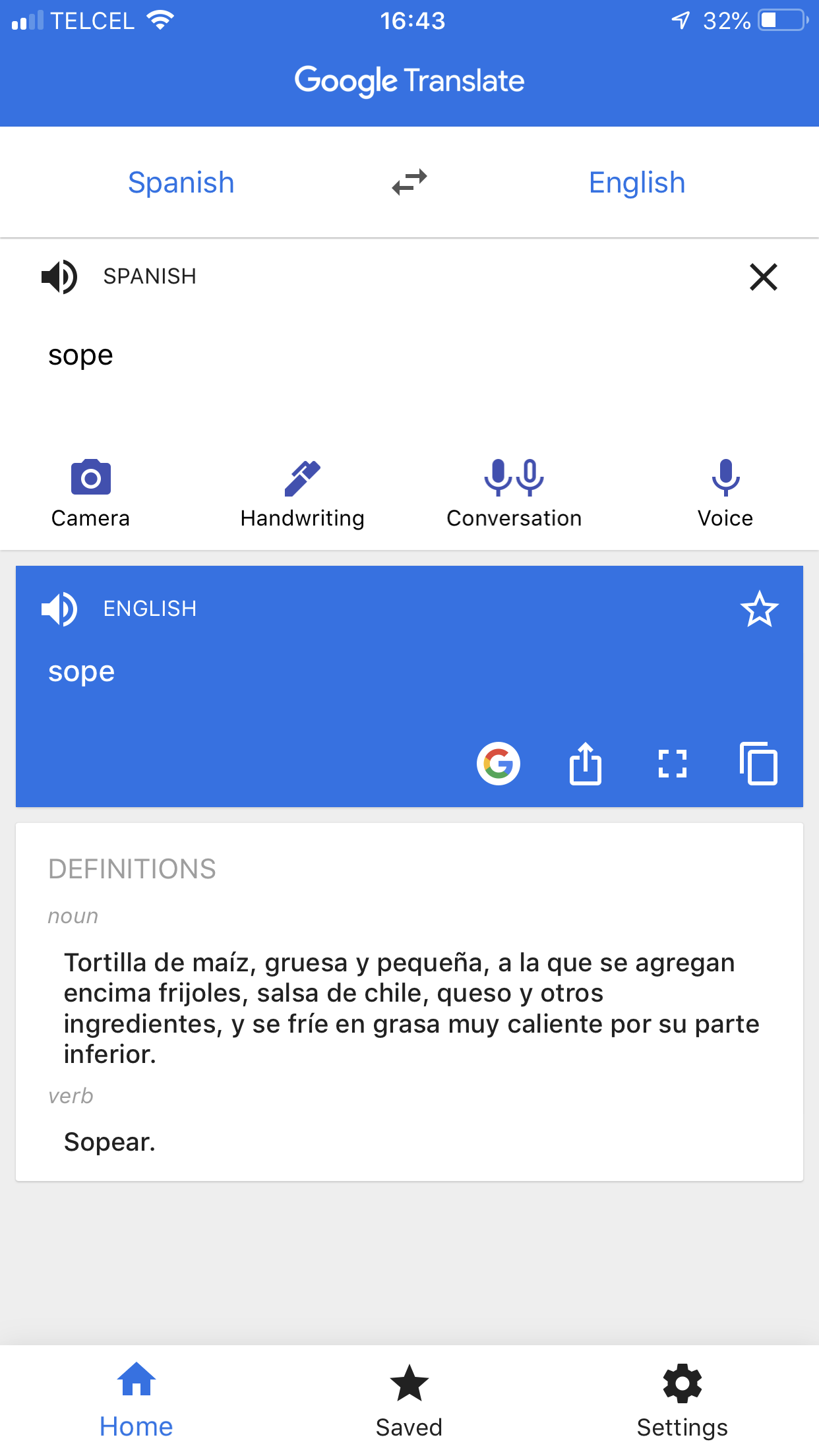The width and height of the screenshot is (819, 1456).
Task: Search the translation on Google
Action: (x=499, y=764)
